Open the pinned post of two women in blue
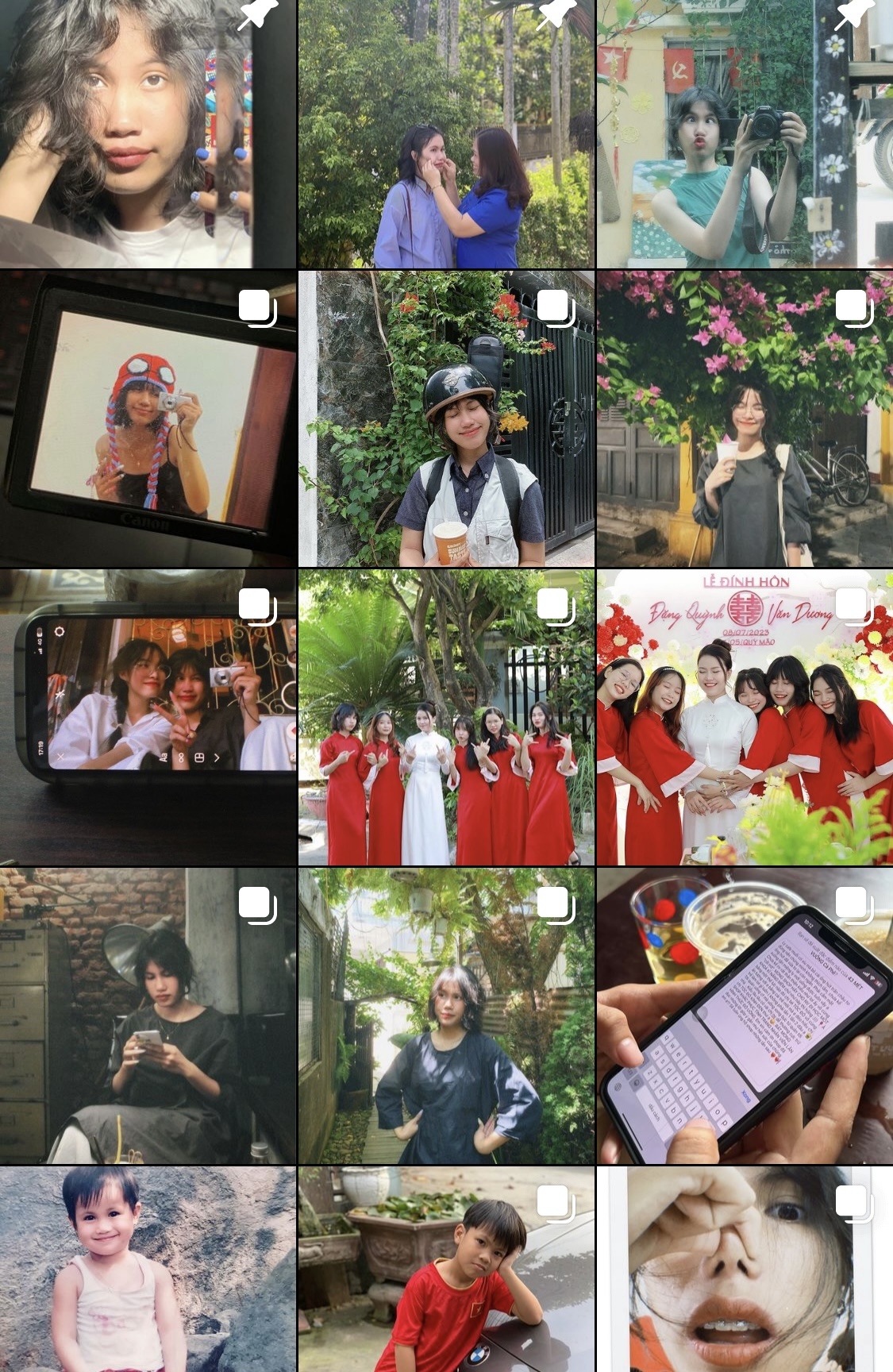893x1372 pixels. (446, 133)
